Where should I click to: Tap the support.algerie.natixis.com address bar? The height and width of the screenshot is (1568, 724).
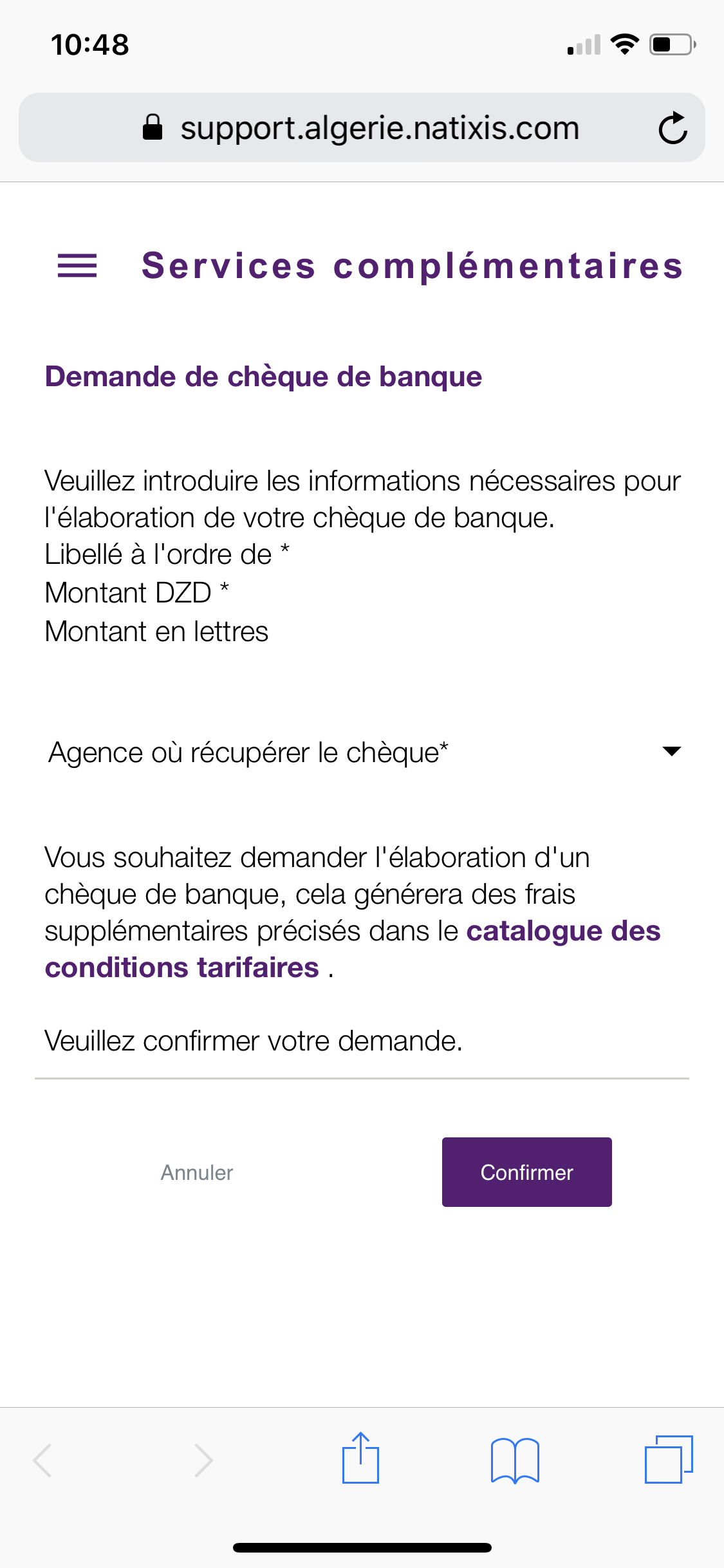click(x=380, y=128)
